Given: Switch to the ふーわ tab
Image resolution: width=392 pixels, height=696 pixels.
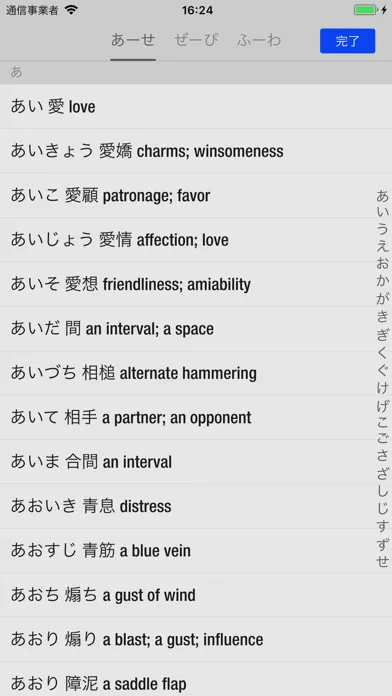Looking at the screenshot, I should (259, 40).
